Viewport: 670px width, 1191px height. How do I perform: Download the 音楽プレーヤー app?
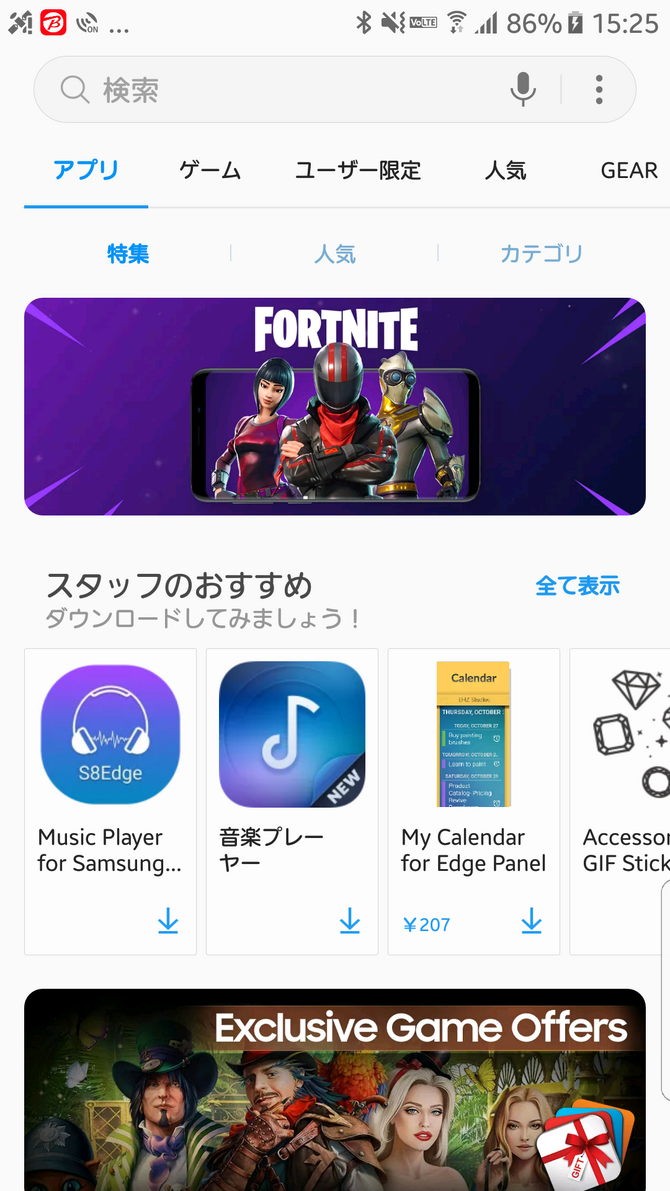pyautogui.click(x=350, y=922)
